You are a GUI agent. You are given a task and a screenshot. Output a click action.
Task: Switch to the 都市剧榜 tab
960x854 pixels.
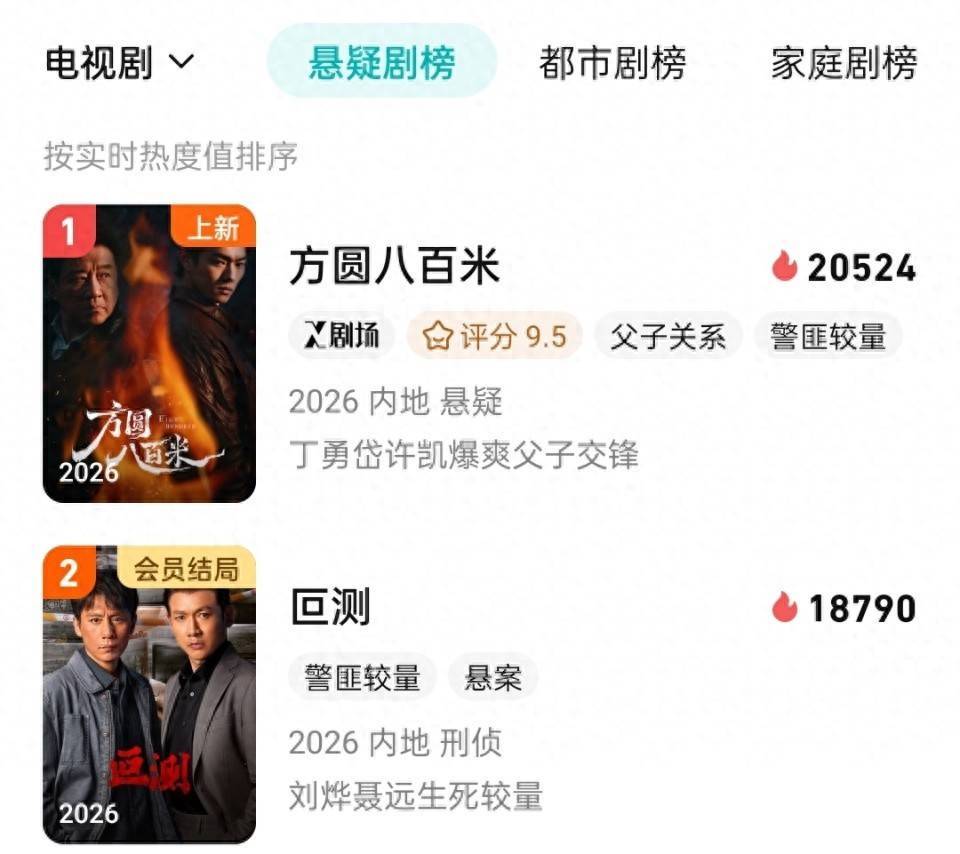pos(612,63)
